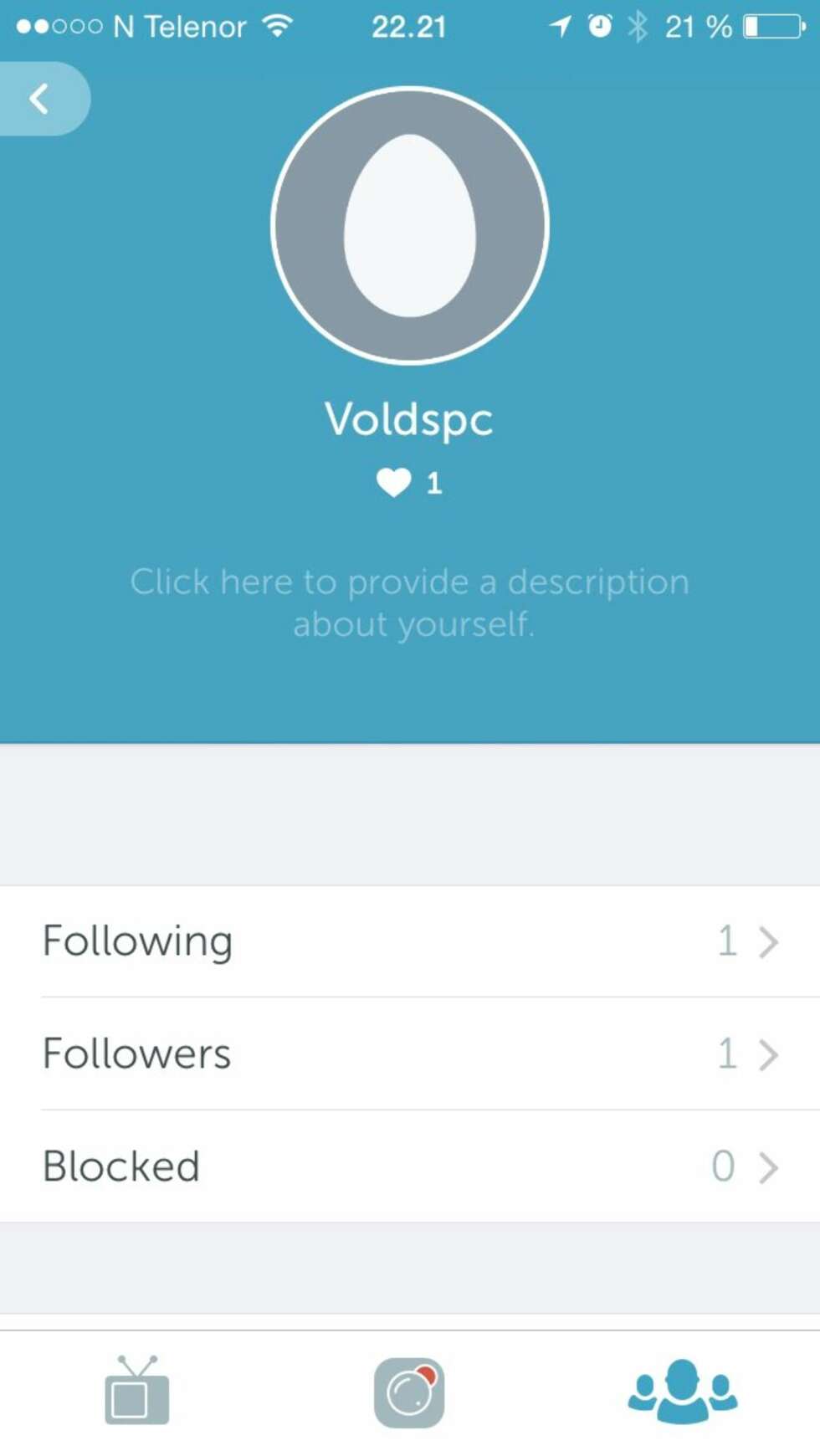820x1456 pixels.
Task: Open the Following list
Action: pos(410,941)
